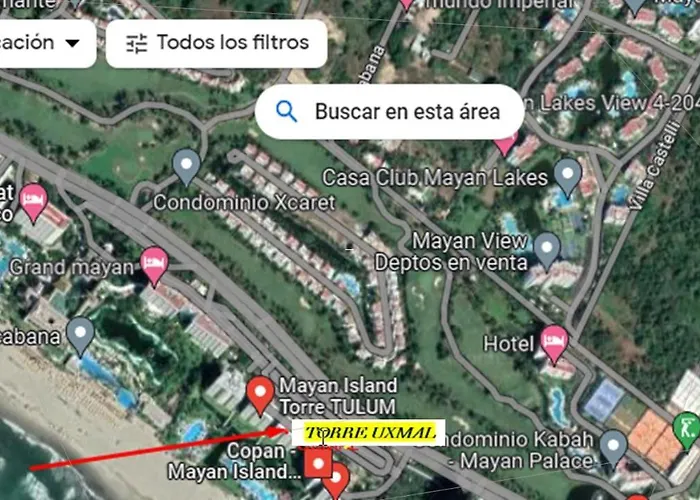Open the Condominio Kabah - Mayan Palace pin
This screenshot has width=700, height=500.
click(613, 445)
